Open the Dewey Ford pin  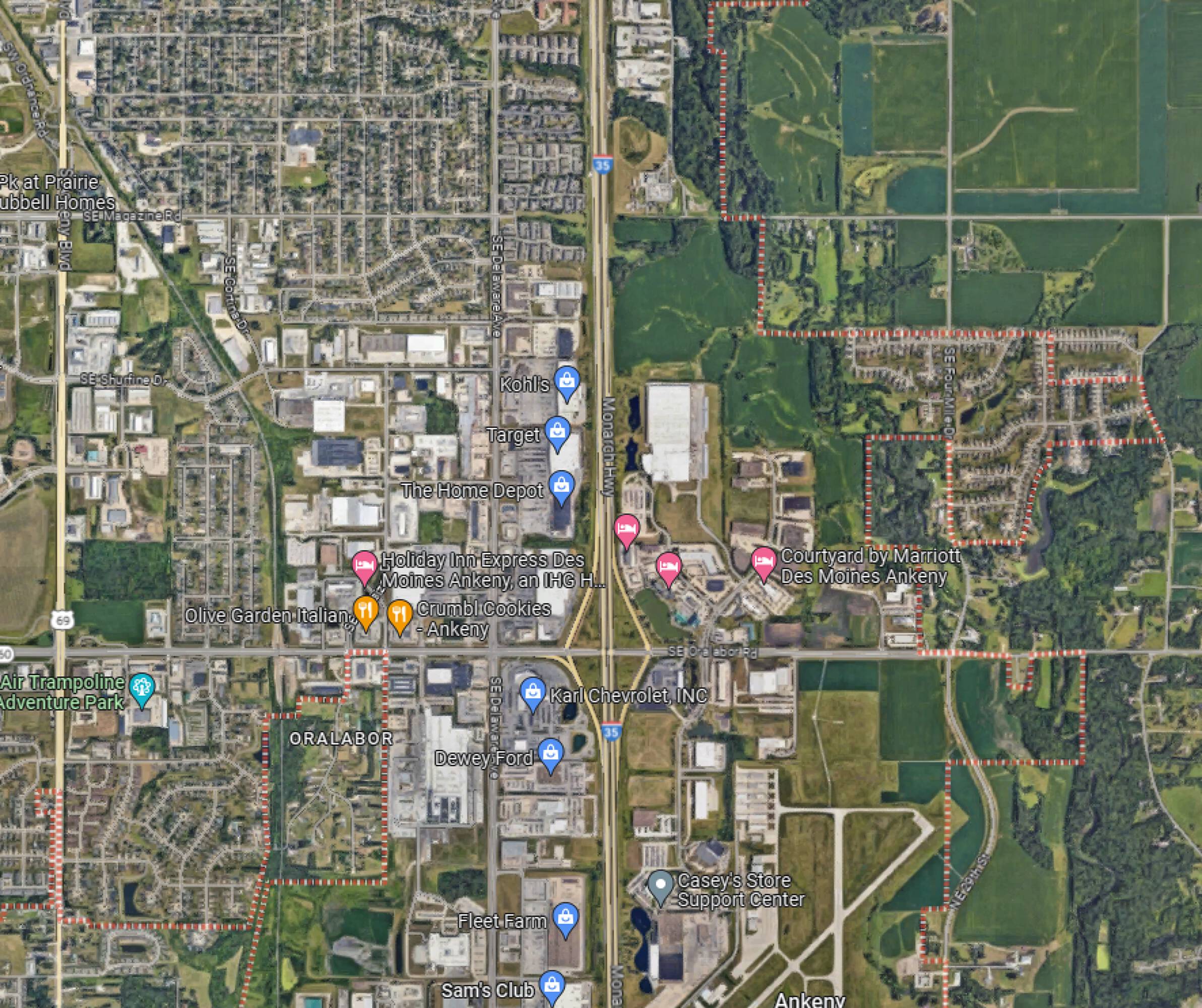click(x=551, y=755)
